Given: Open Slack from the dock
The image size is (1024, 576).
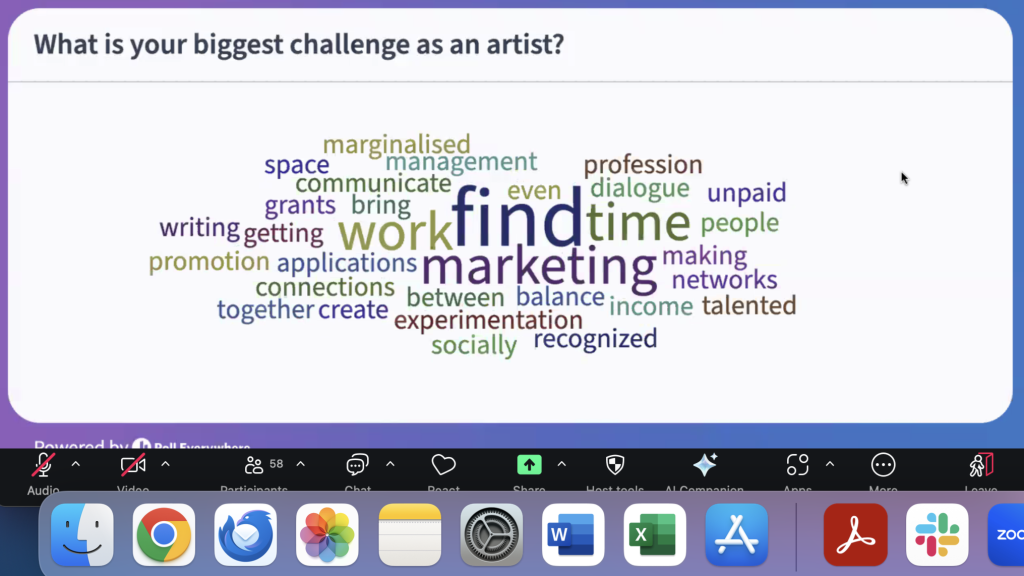Looking at the screenshot, I should tap(937, 535).
